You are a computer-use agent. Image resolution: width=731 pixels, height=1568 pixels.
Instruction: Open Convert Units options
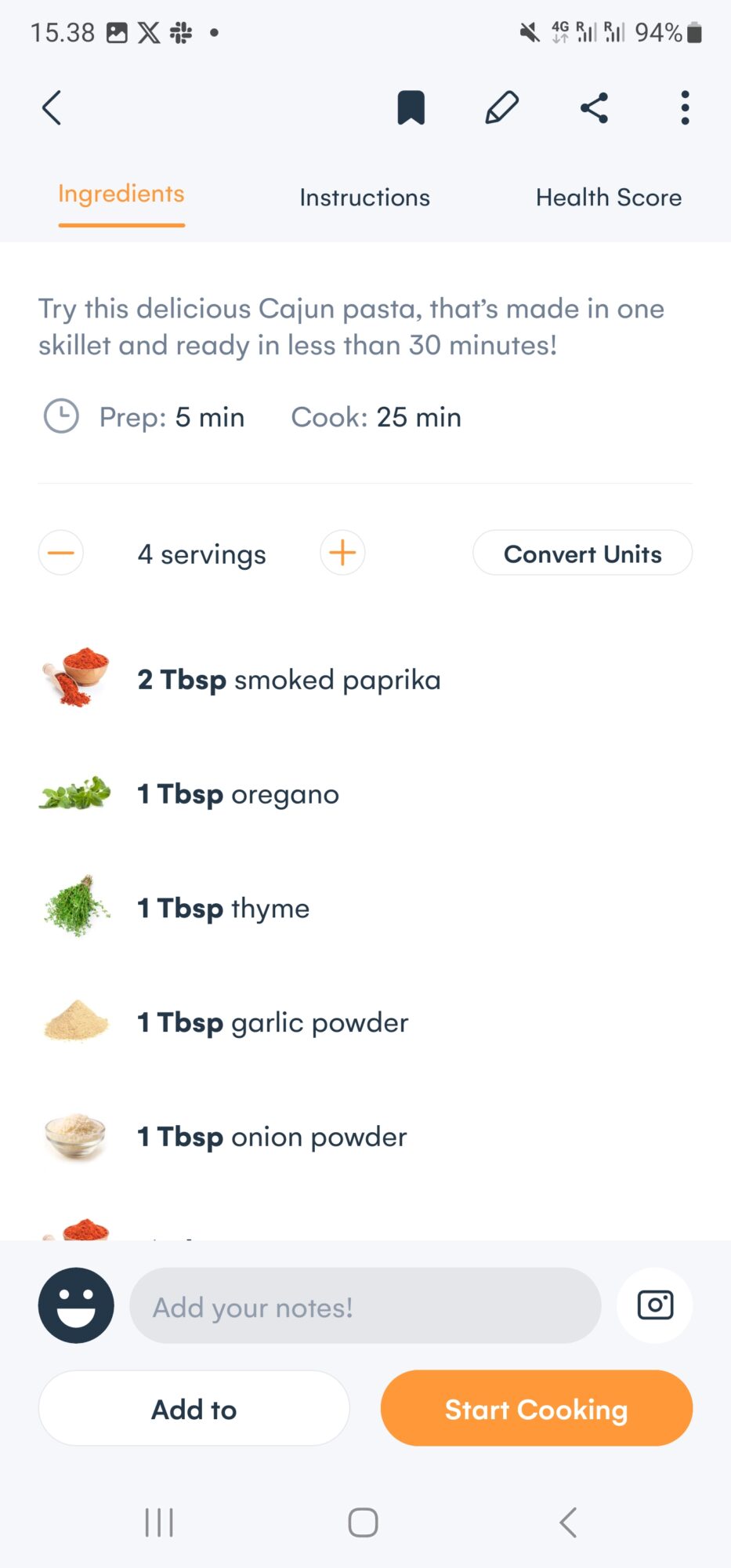(582, 553)
